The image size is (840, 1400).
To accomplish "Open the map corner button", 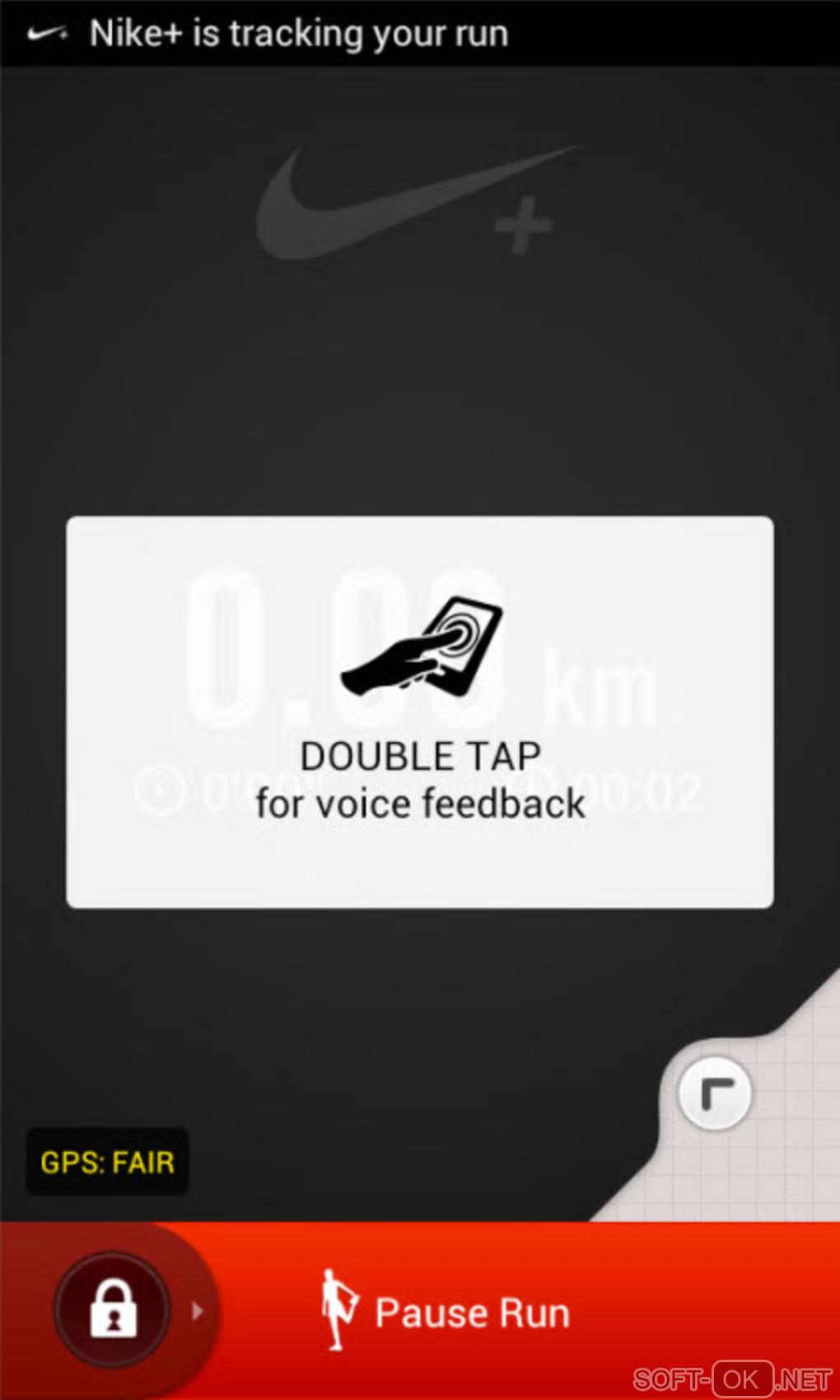I will 714,1094.
